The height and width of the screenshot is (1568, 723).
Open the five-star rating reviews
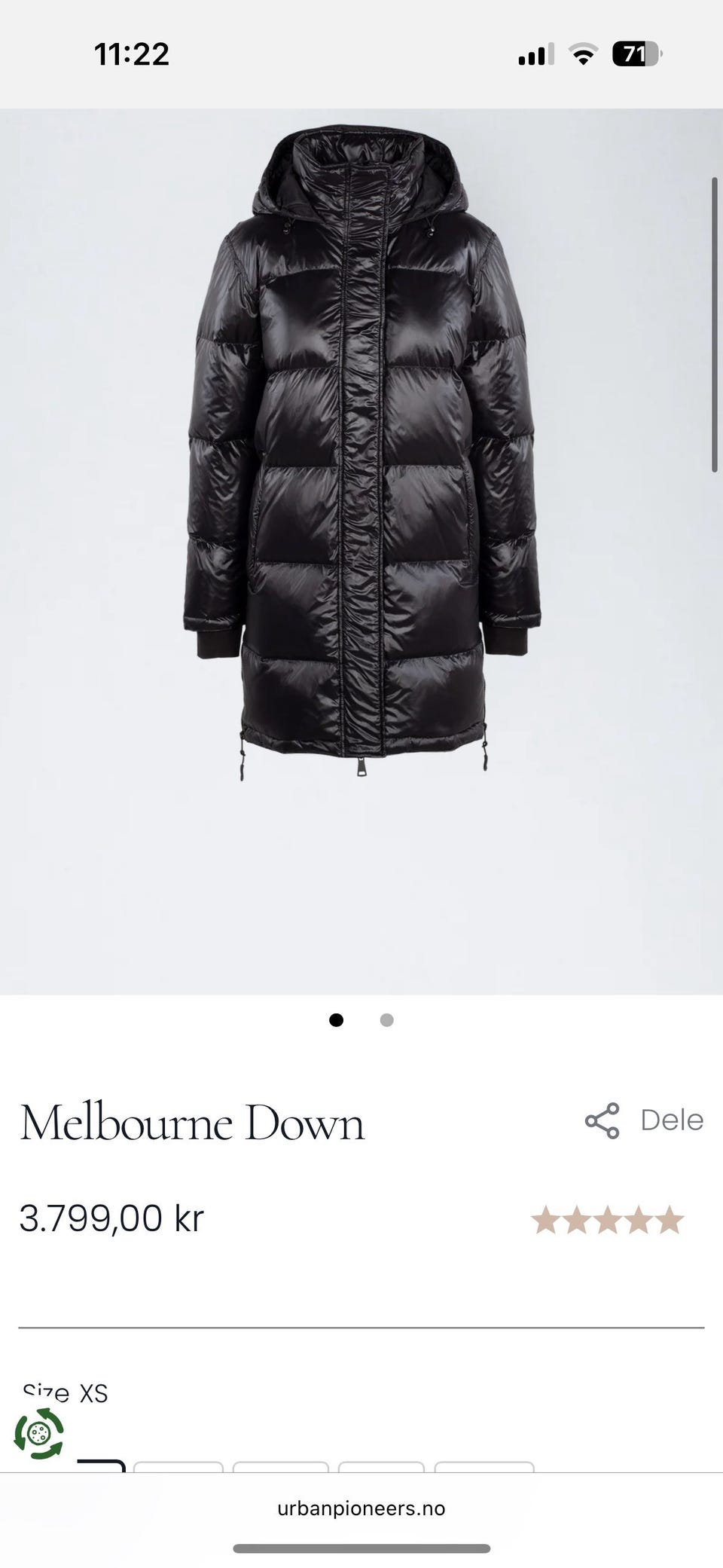(607, 1220)
